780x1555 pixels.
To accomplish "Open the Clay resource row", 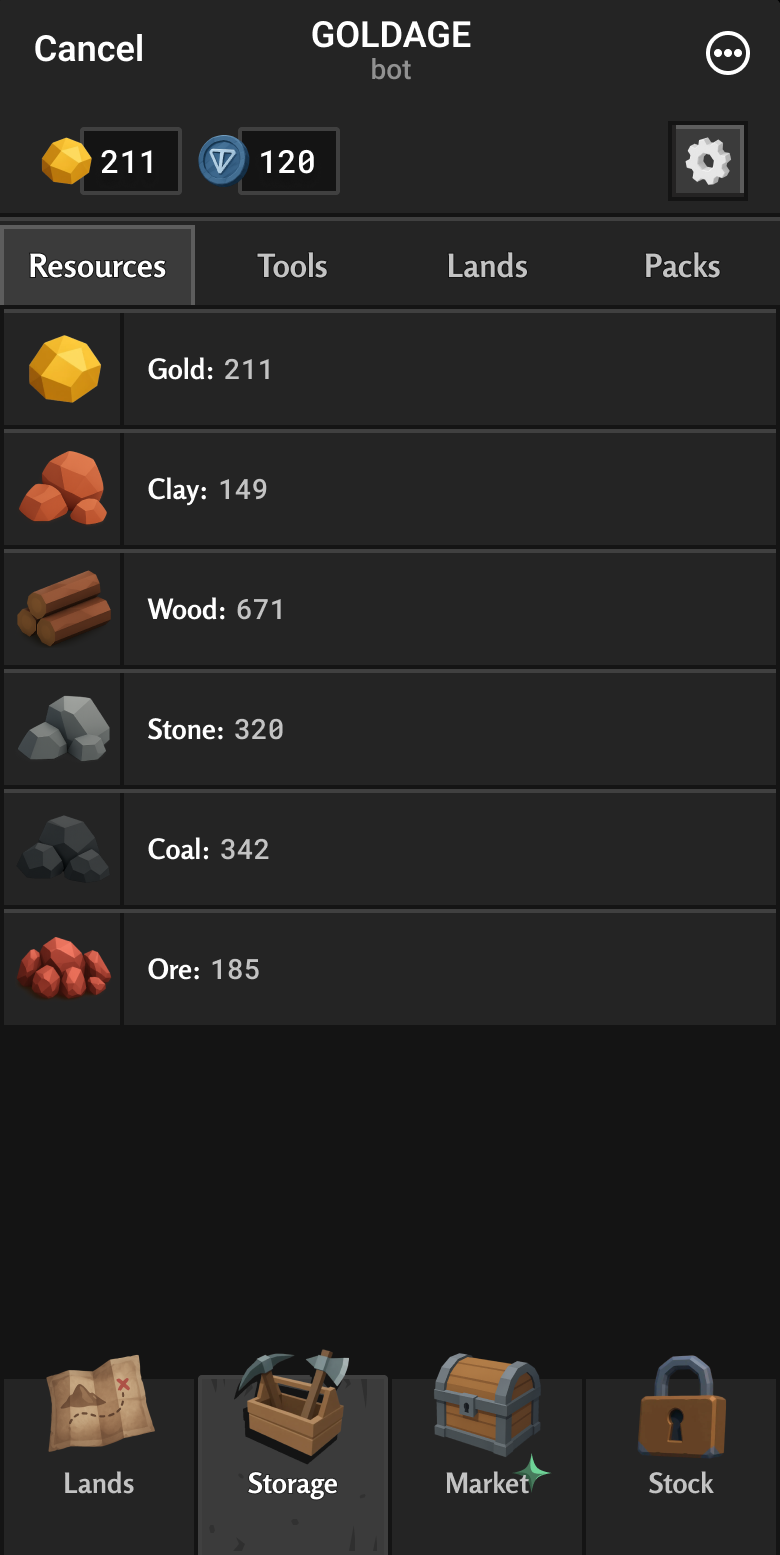I will click(390, 490).
